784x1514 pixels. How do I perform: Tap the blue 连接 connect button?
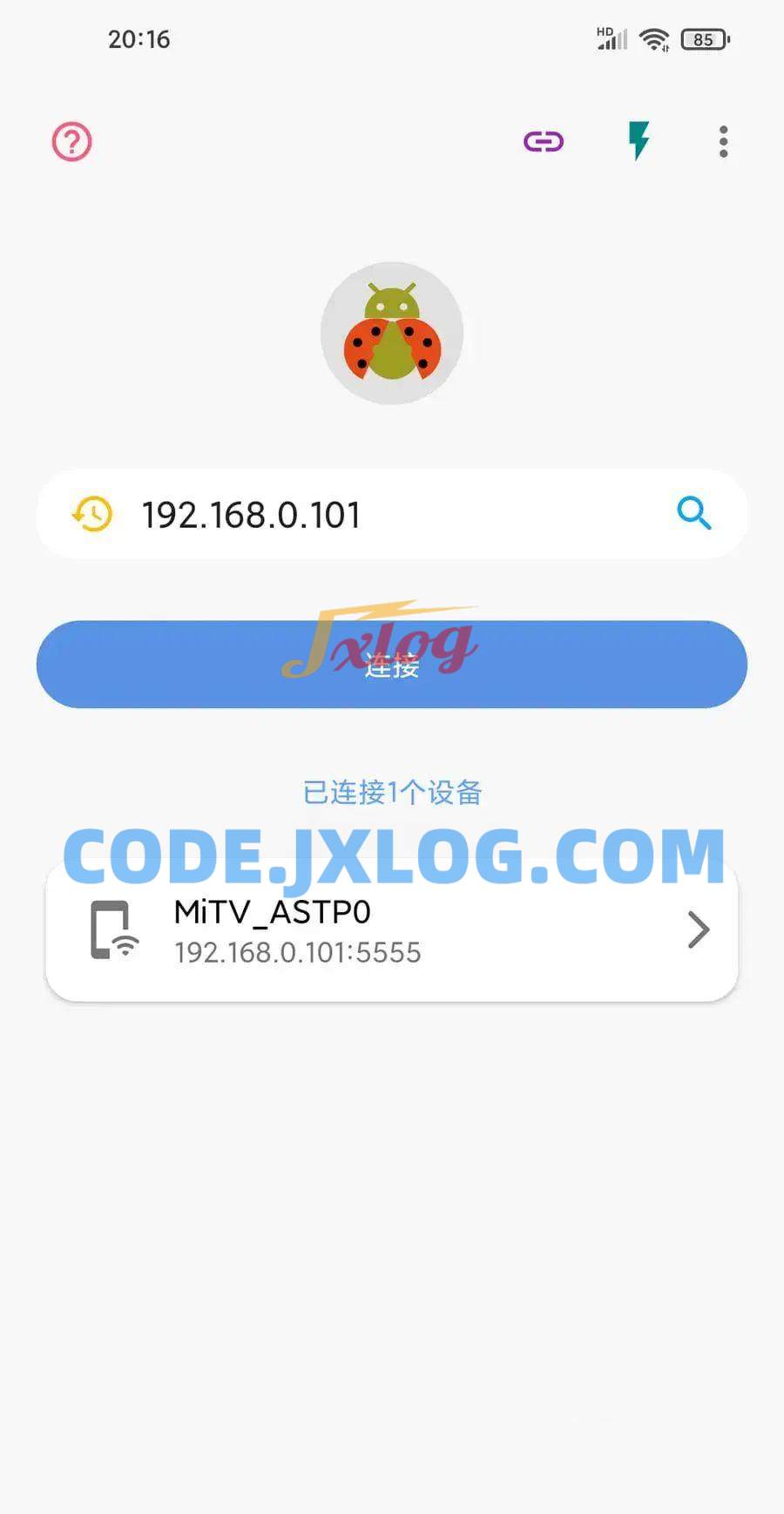click(x=392, y=665)
